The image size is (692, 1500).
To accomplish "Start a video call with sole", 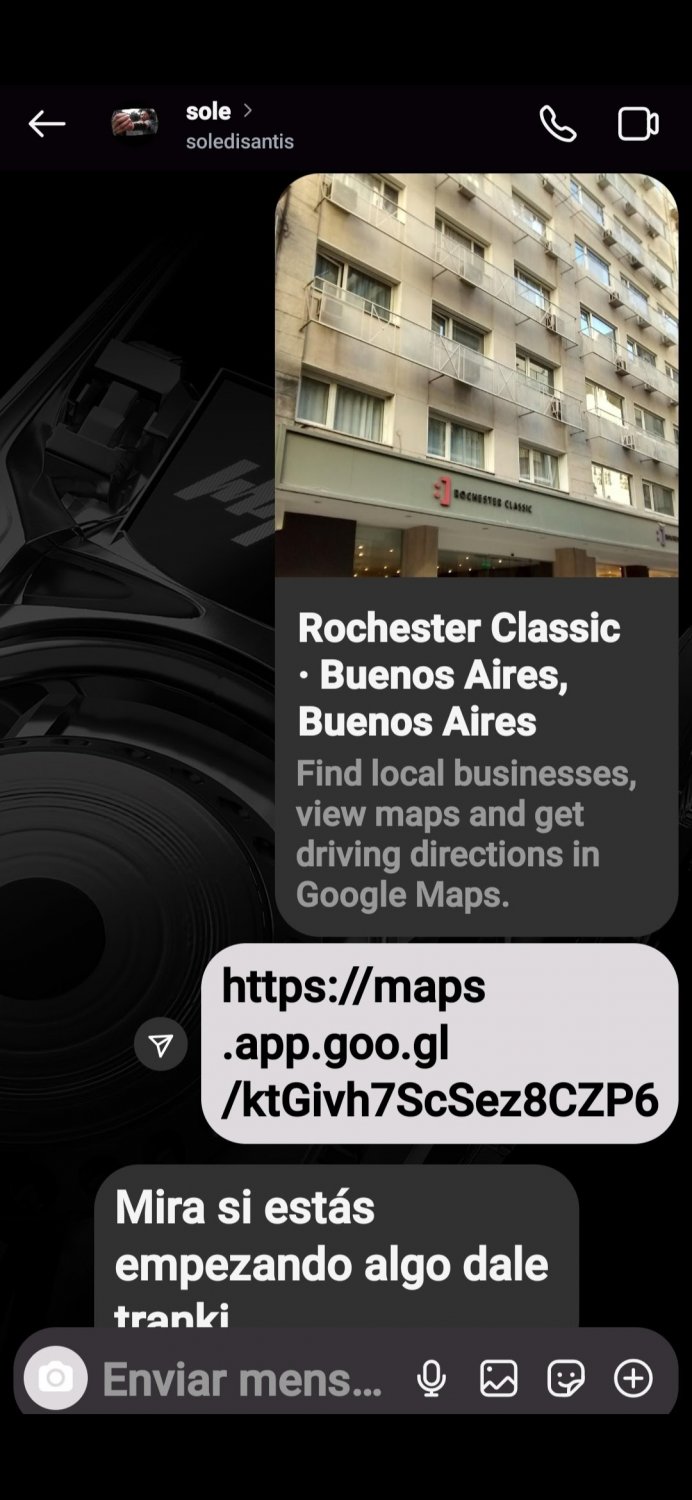I will click(637, 124).
